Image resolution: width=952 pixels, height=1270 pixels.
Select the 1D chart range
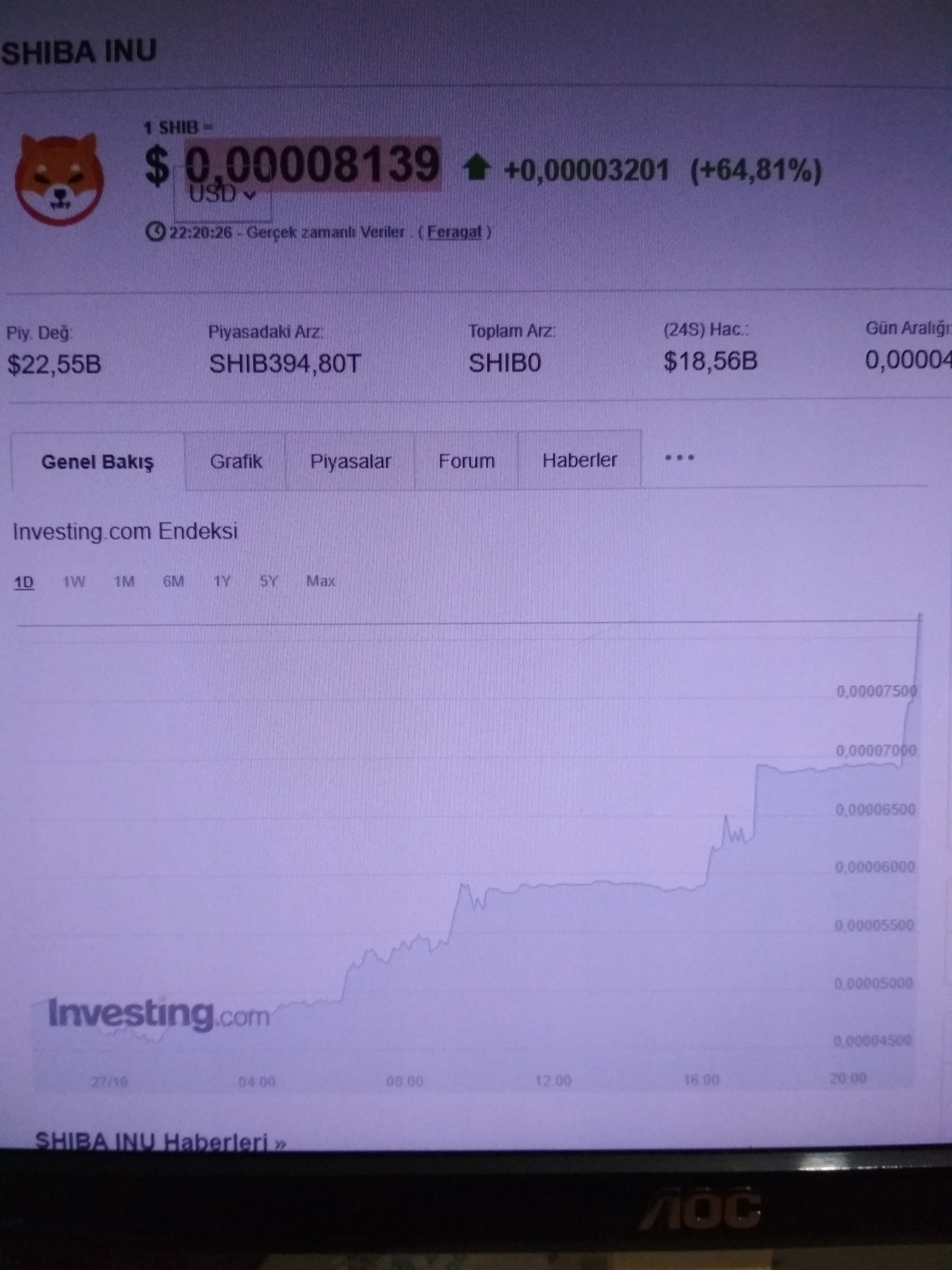pyautogui.click(x=23, y=582)
